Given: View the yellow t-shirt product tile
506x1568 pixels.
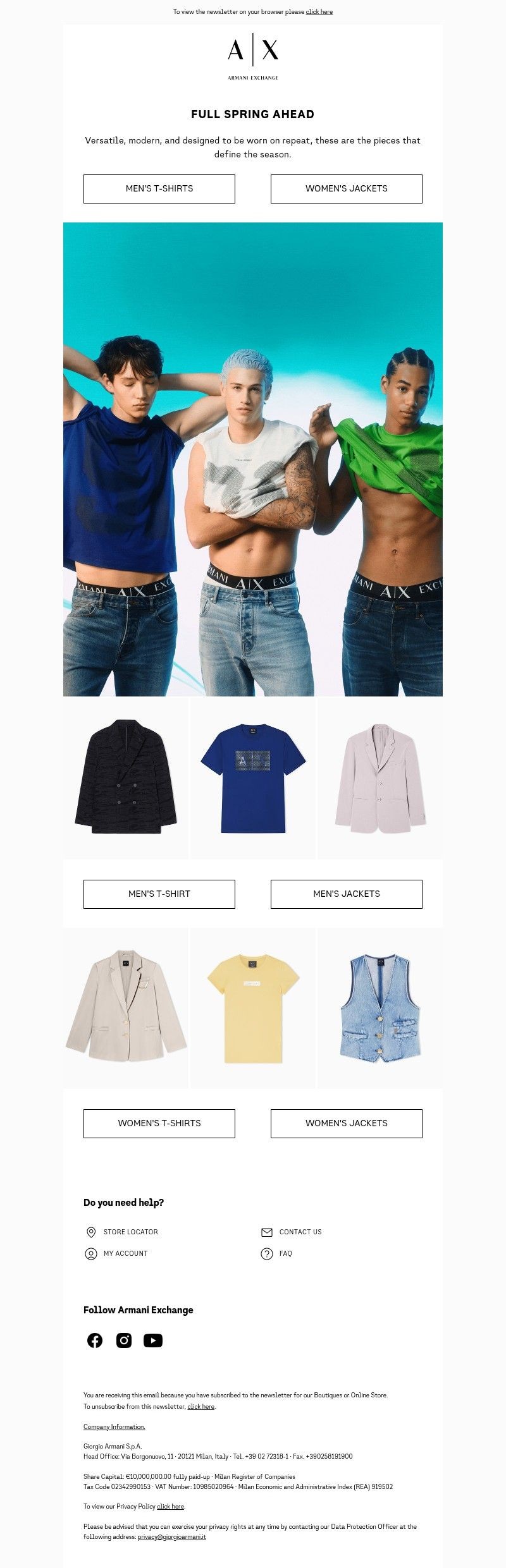Looking at the screenshot, I should pos(253,1007).
